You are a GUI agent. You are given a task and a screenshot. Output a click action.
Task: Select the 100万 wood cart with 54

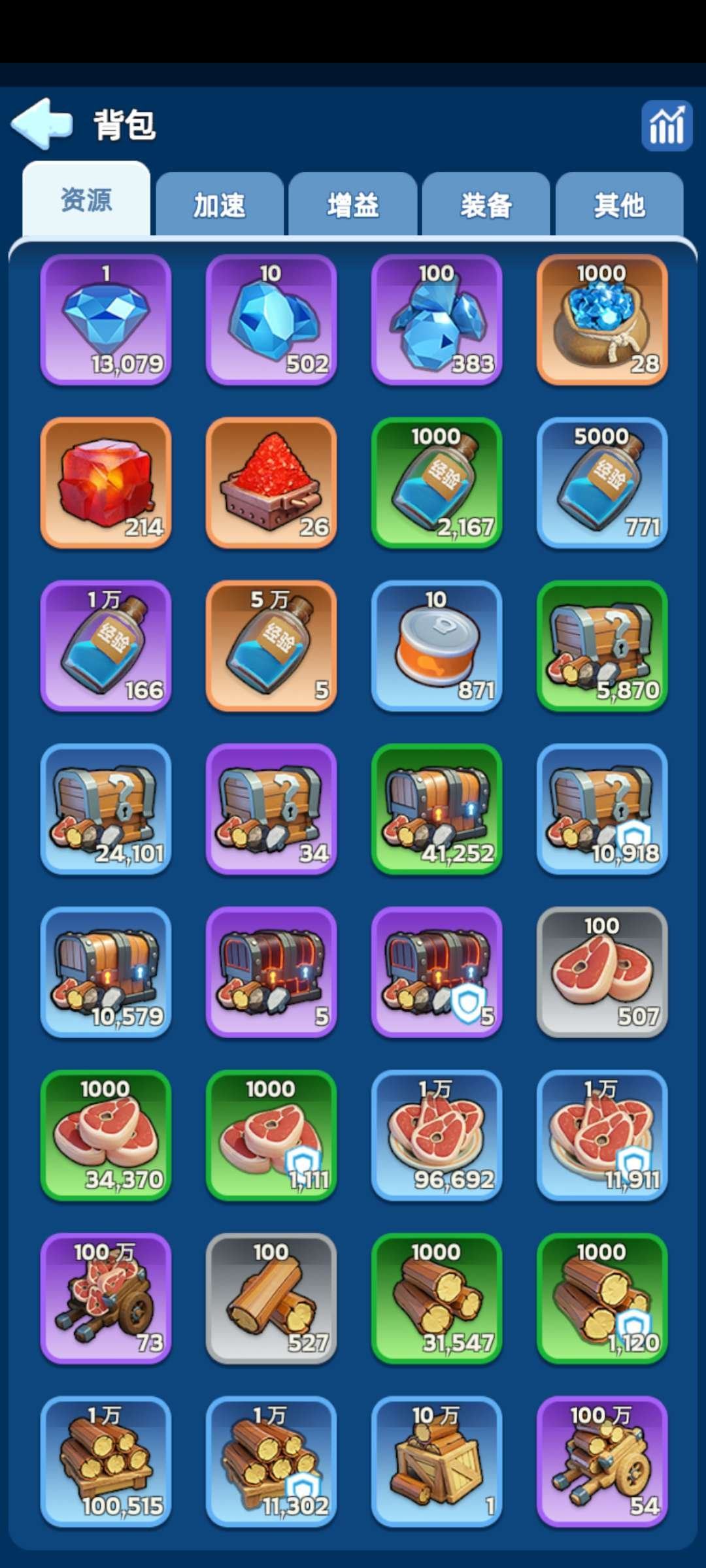(602, 1462)
